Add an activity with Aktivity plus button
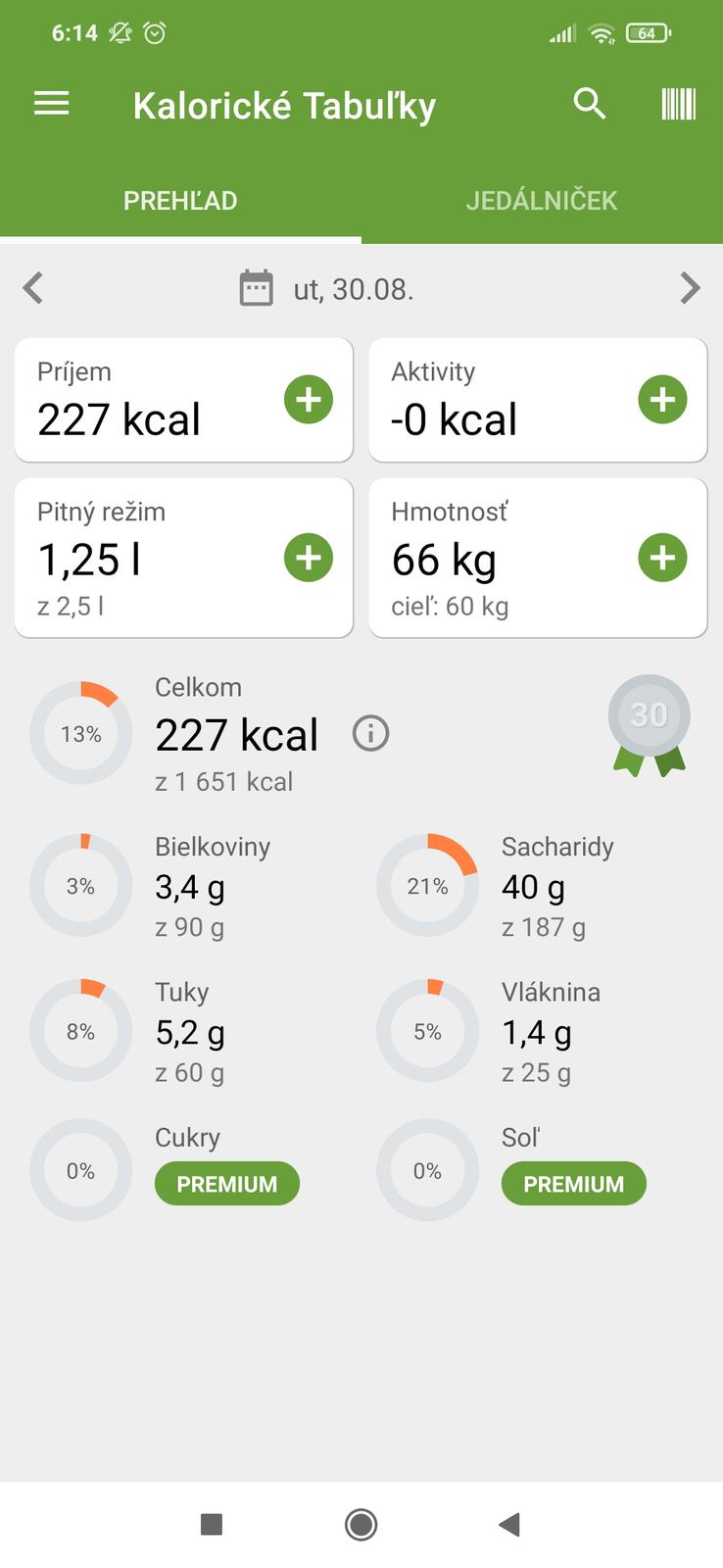This screenshot has height=1568, width=723. (662, 400)
